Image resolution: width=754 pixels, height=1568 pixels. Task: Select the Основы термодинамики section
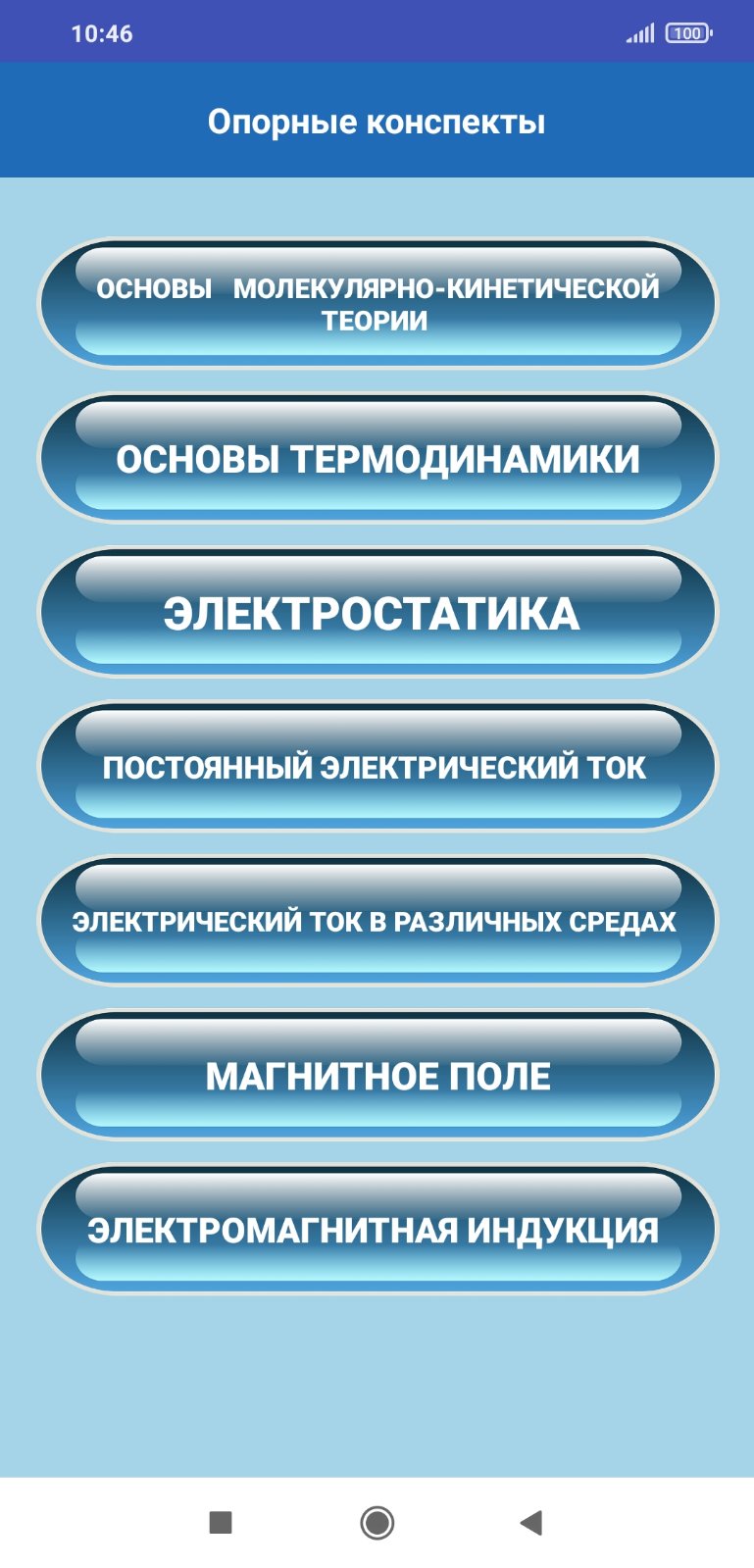coord(377,458)
